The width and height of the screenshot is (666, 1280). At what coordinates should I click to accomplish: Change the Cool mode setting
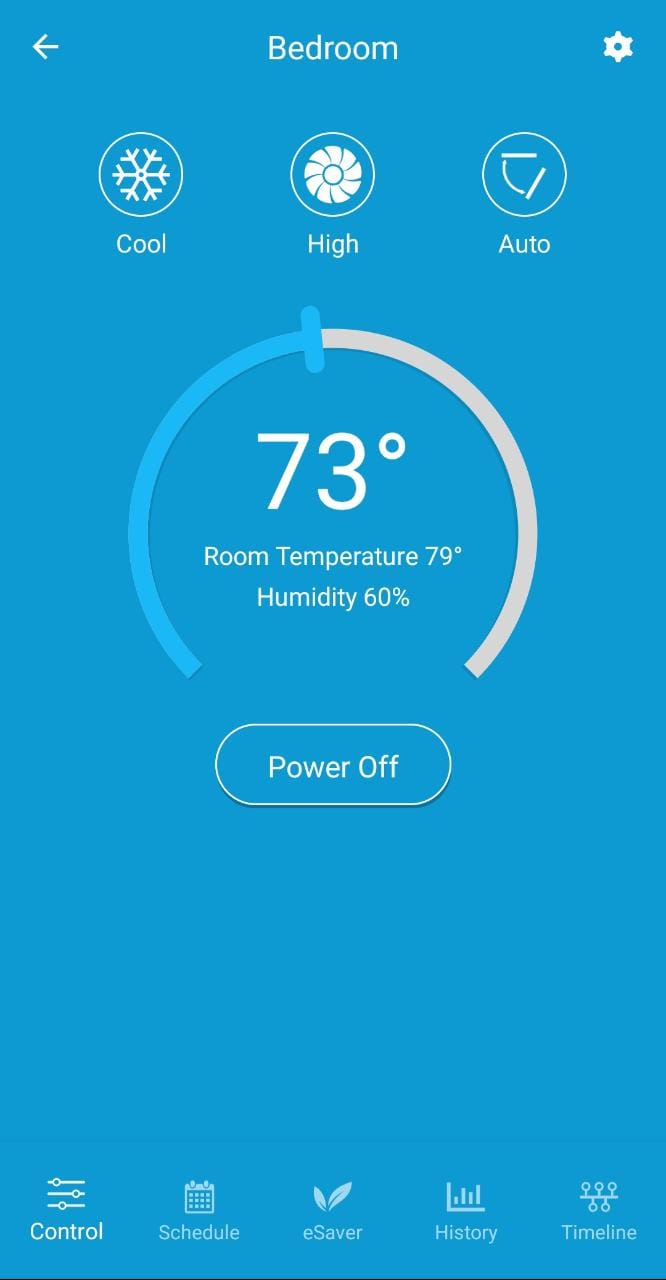tap(141, 176)
